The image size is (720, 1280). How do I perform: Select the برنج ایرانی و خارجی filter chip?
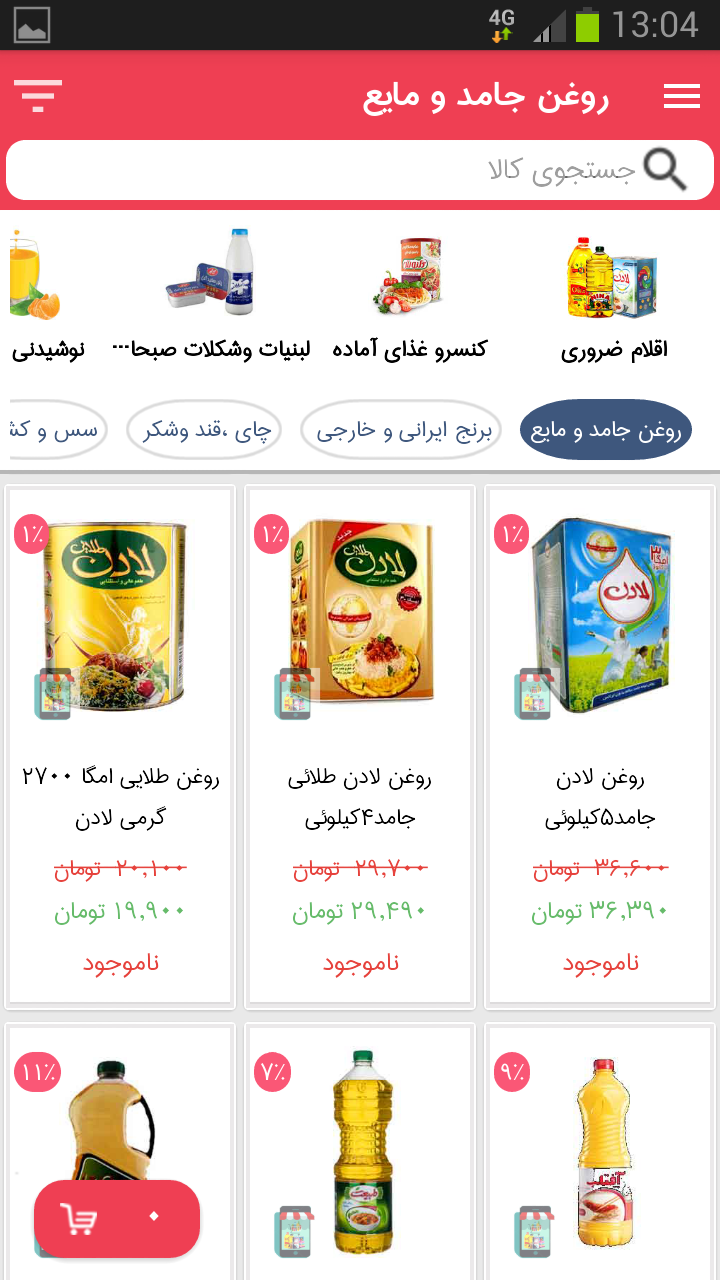pyautogui.click(x=400, y=429)
